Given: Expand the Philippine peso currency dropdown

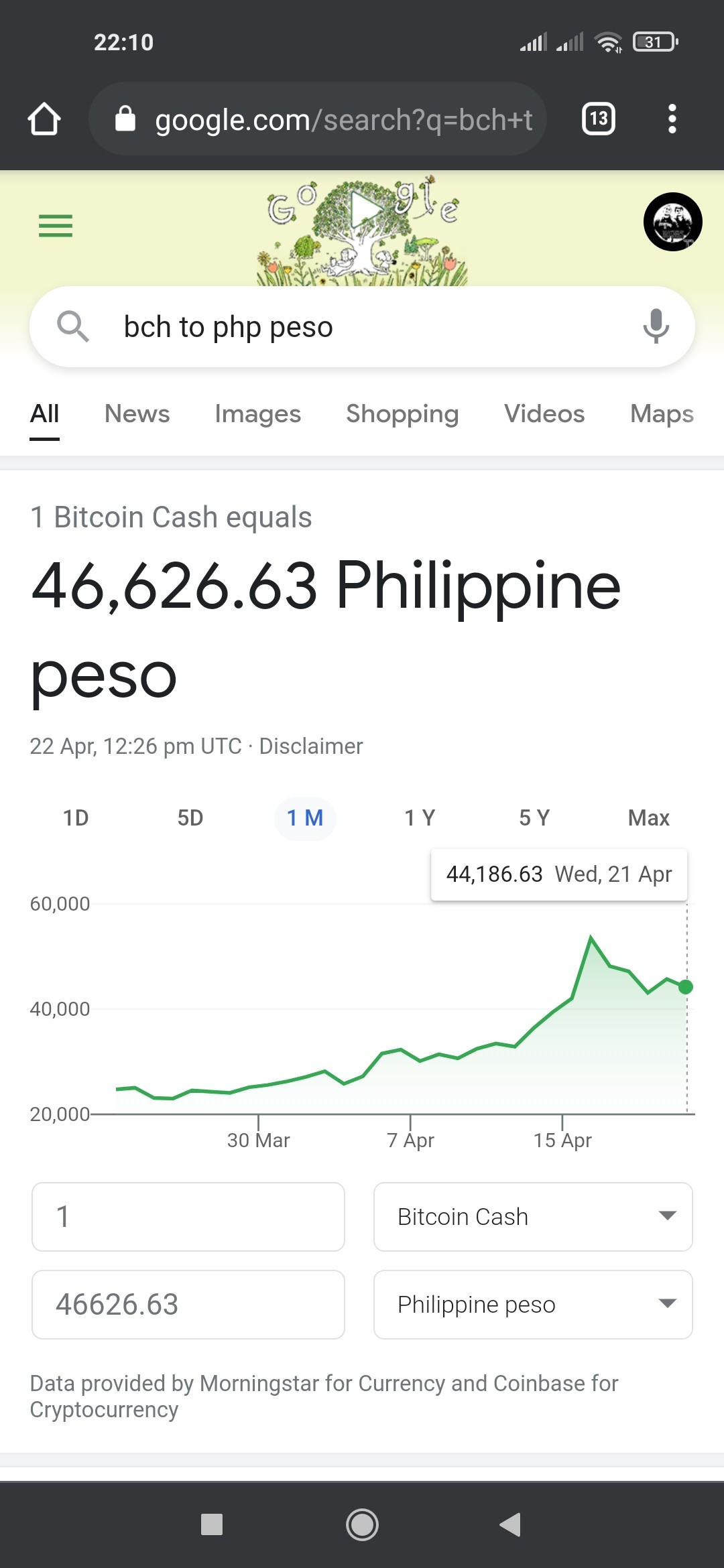Looking at the screenshot, I should [533, 1305].
